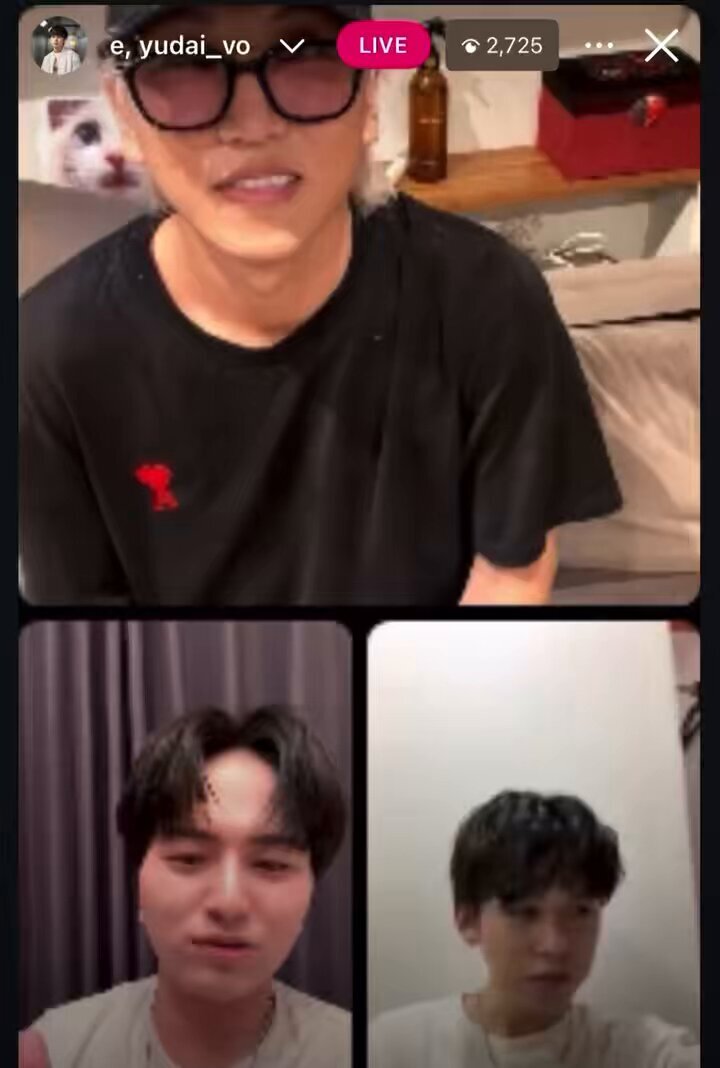The width and height of the screenshot is (720, 1068).
Task: Open the three-dot options menu
Action: [599, 46]
